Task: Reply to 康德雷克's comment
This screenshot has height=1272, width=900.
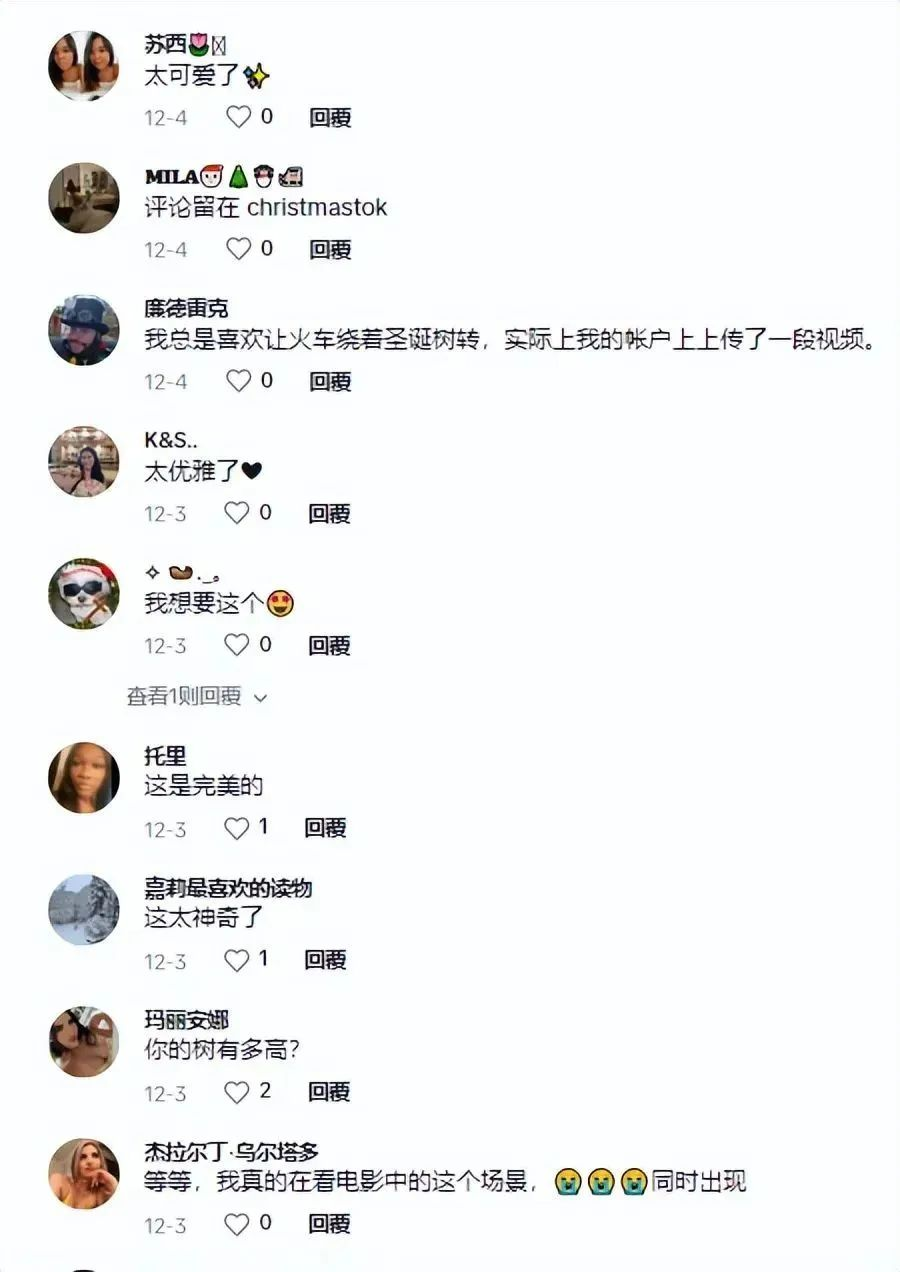Action: [329, 381]
